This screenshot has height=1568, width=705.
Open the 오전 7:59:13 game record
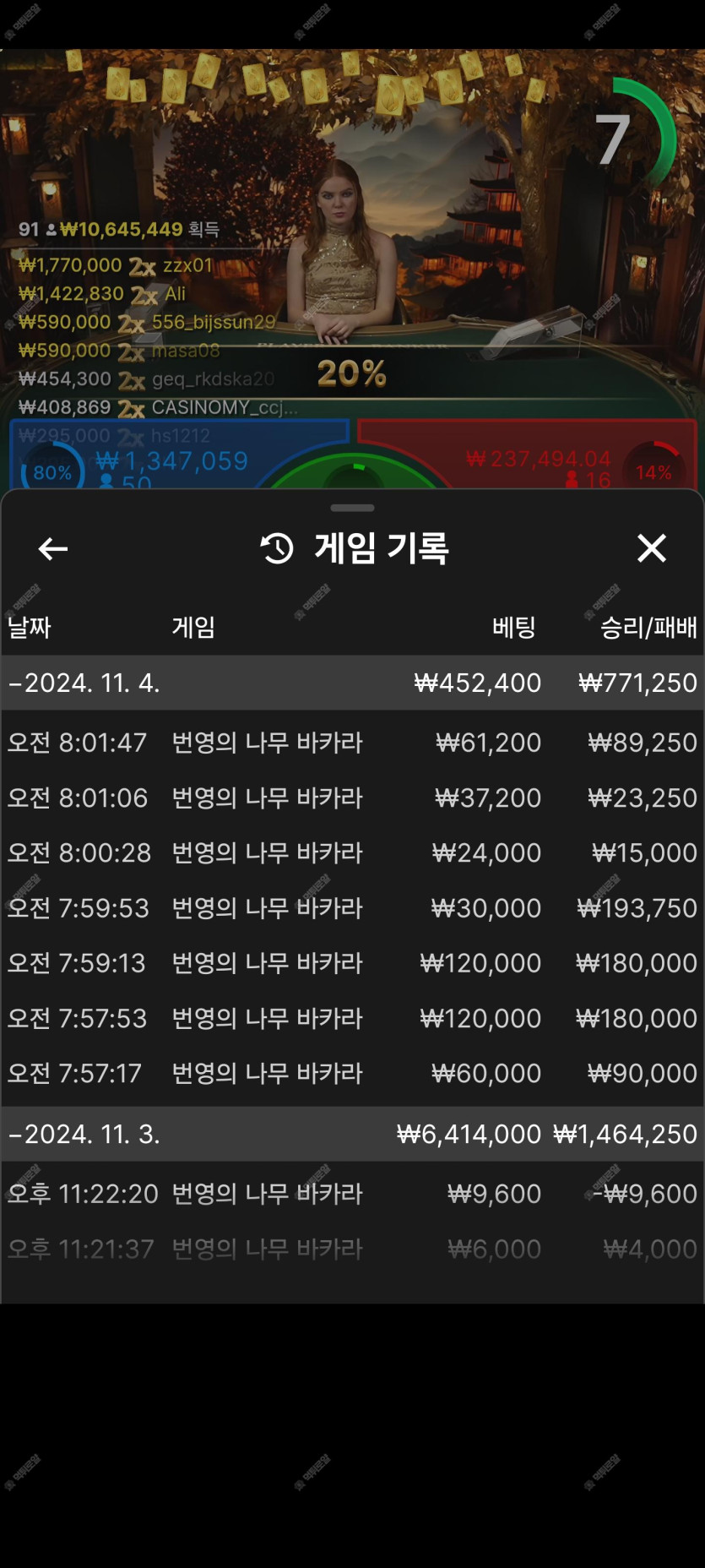click(x=352, y=963)
